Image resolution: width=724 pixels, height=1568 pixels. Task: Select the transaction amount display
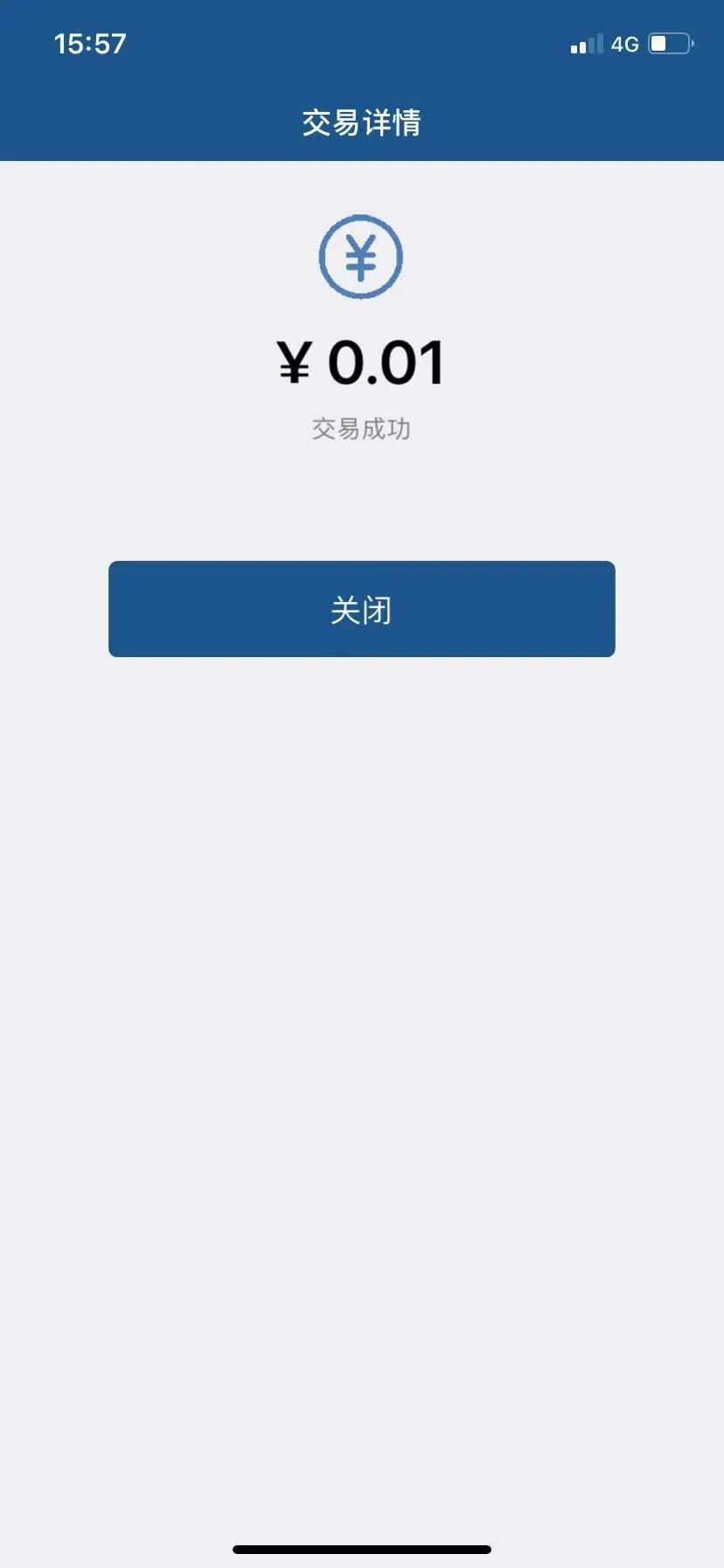[x=361, y=361]
